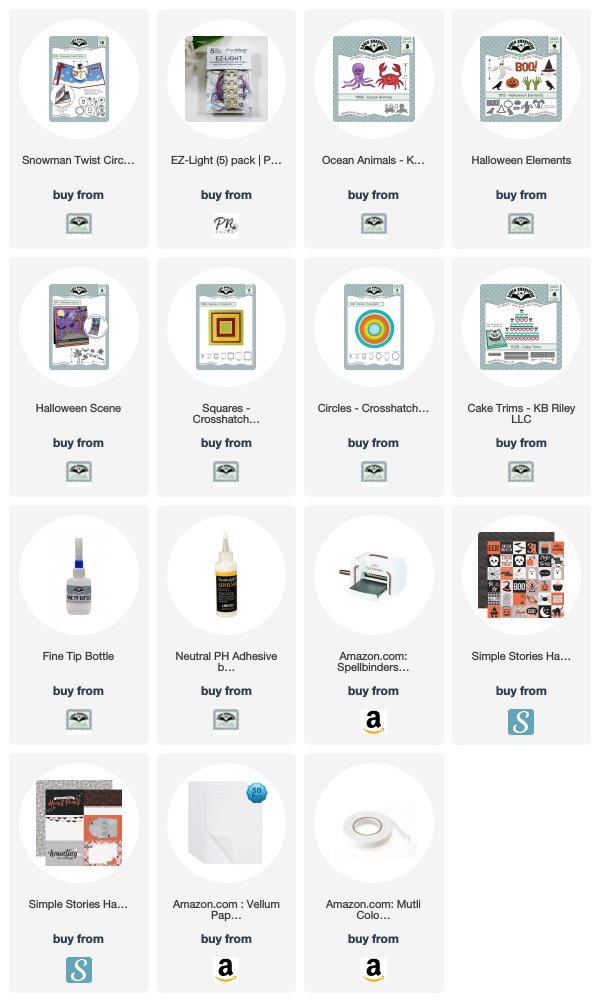Open the Amazon Vellum Paper product
This screenshot has height=1002, width=600.
tap(226, 872)
